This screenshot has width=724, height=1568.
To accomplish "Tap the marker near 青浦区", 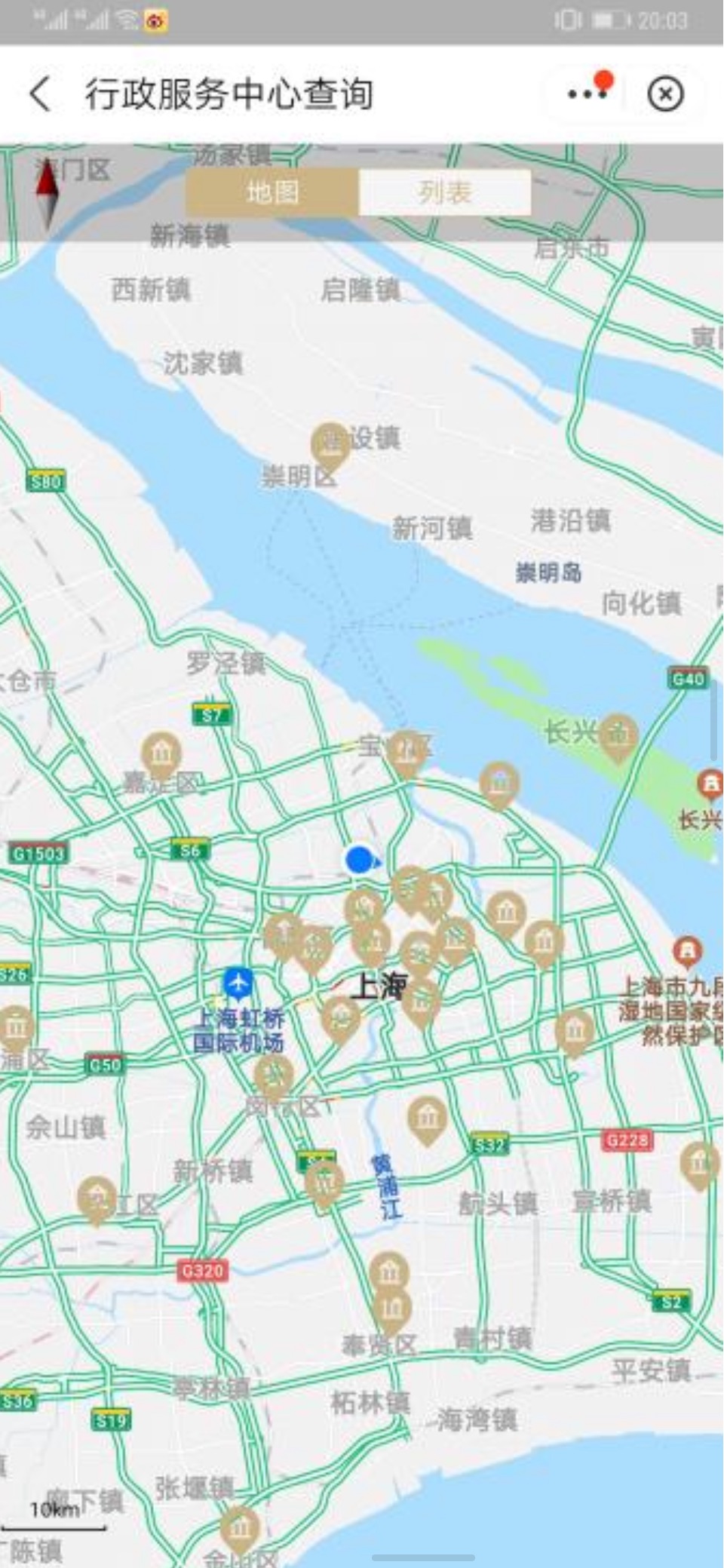I will click(16, 1027).
